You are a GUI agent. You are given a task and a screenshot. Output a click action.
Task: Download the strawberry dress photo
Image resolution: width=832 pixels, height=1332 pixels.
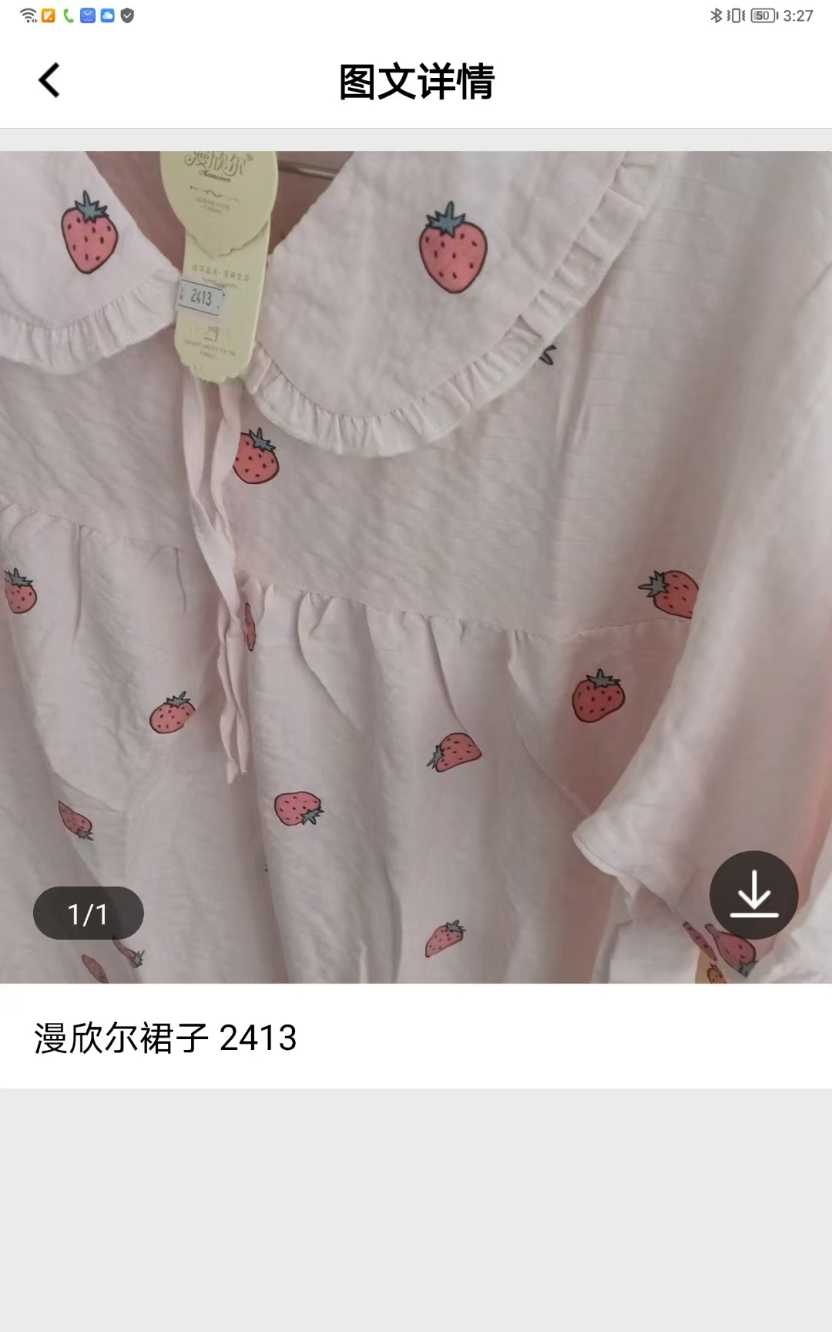[x=753, y=894]
